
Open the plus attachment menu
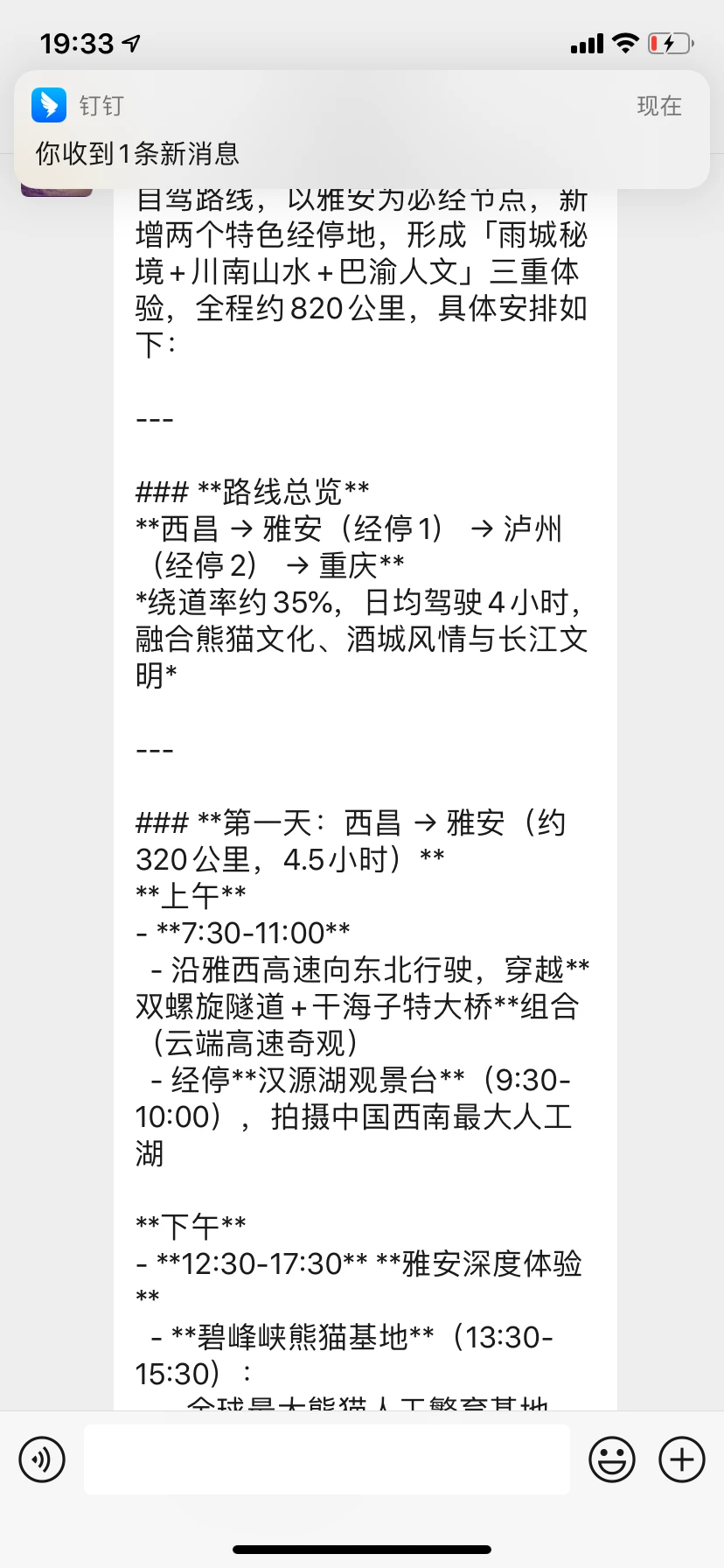pos(682,1459)
